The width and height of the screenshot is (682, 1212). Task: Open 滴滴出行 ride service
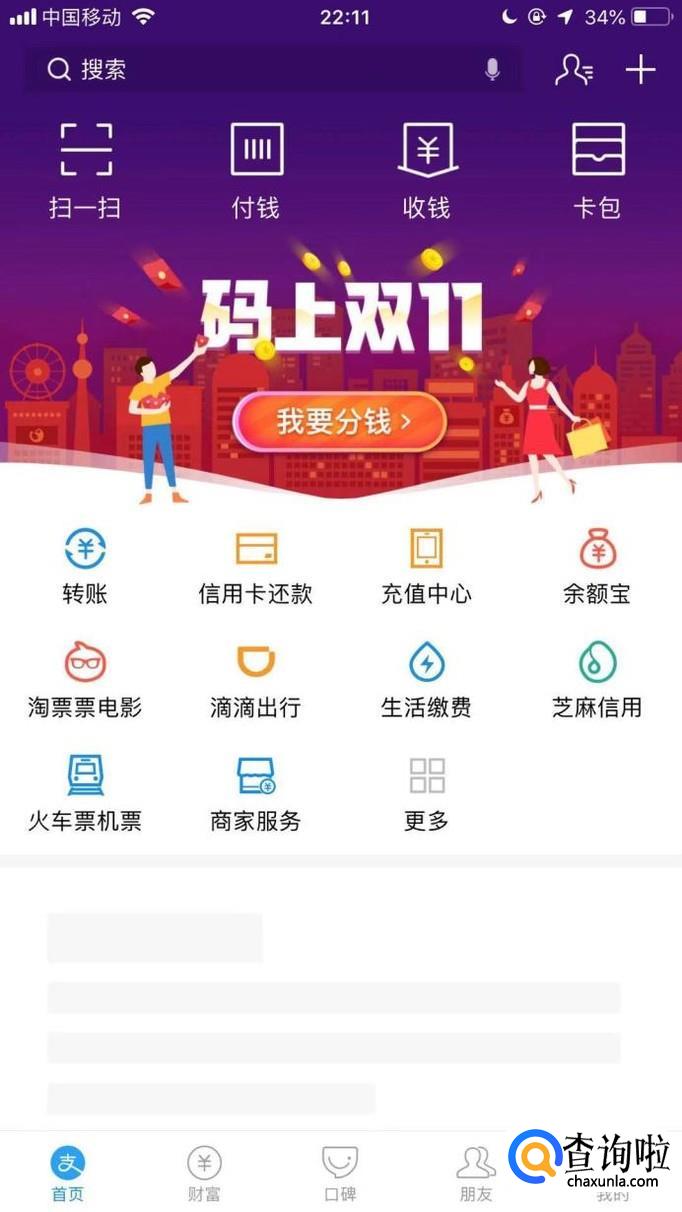[256, 680]
